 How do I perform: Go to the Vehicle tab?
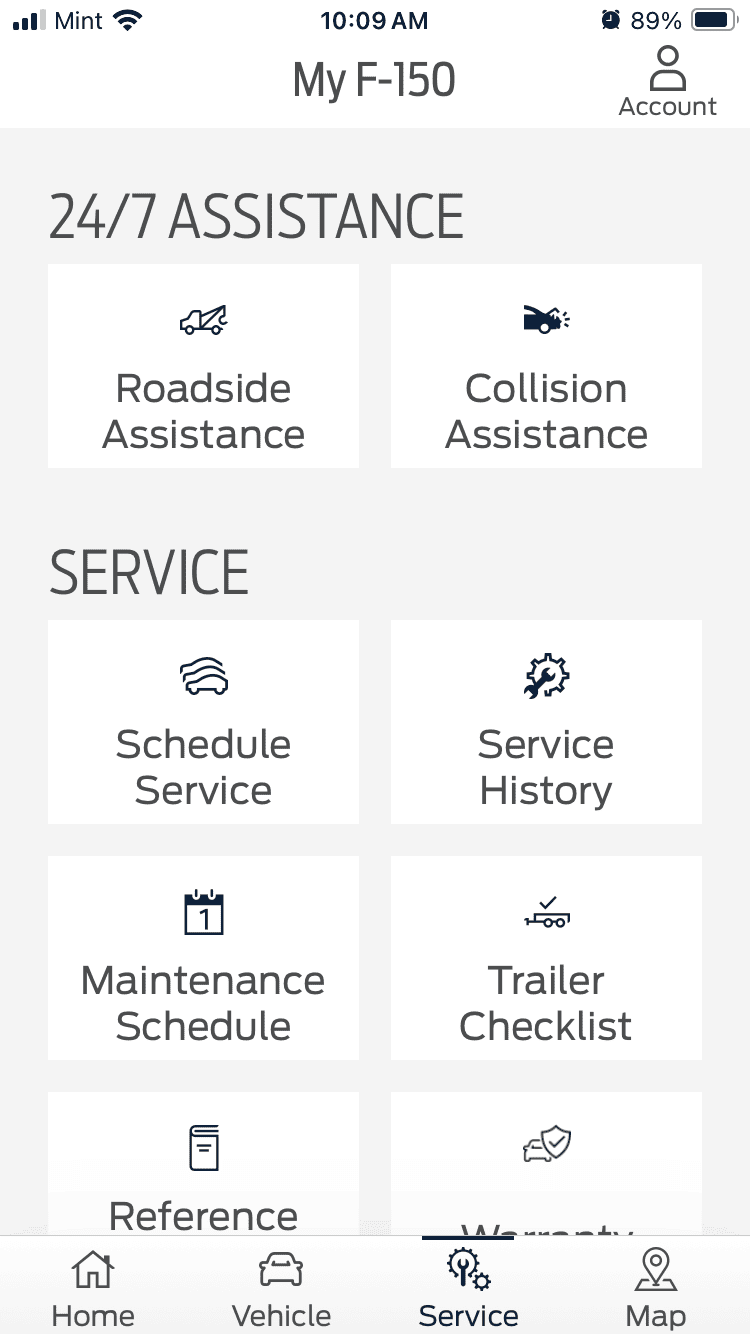(281, 1288)
